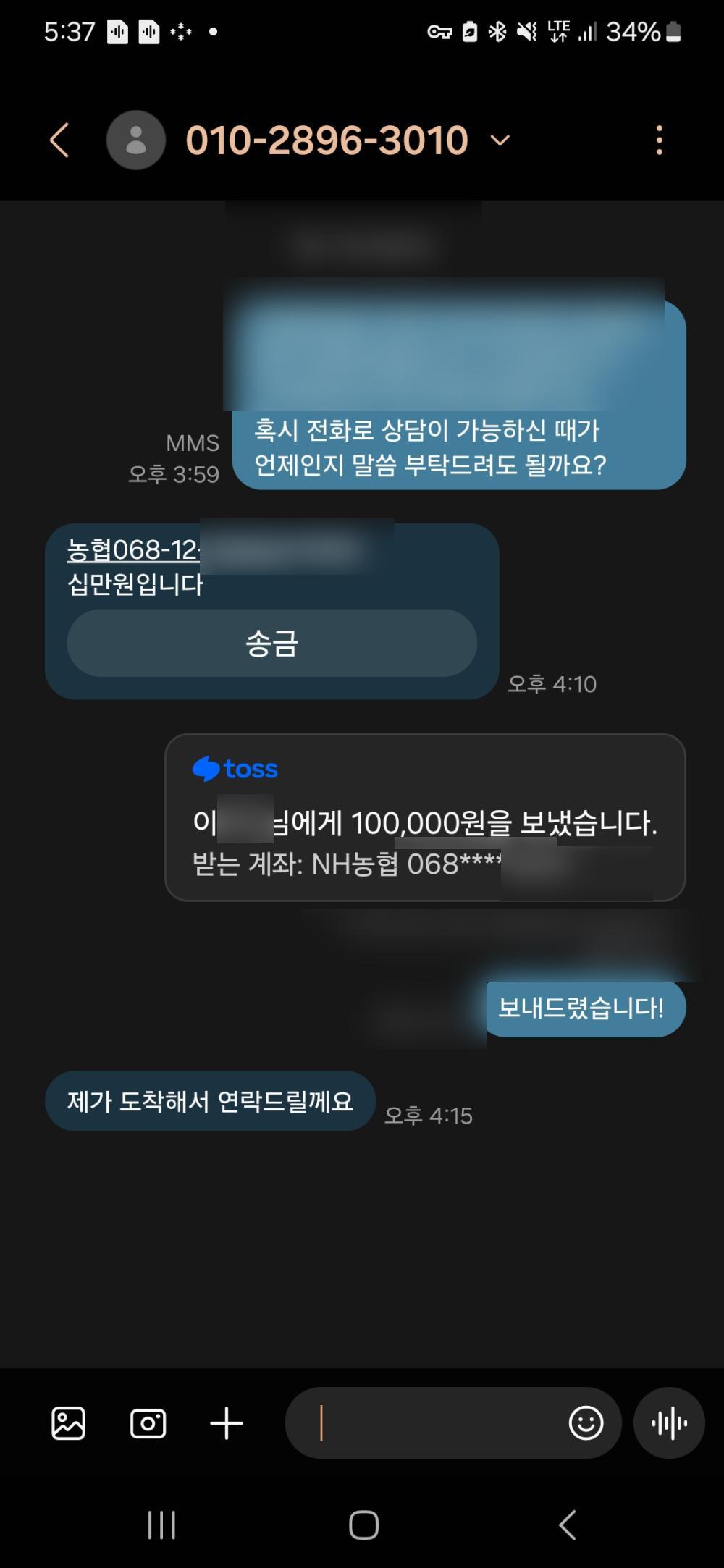Viewport: 724px width, 1568px height.
Task: Open the camera to take a photo
Action: [148, 1423]
